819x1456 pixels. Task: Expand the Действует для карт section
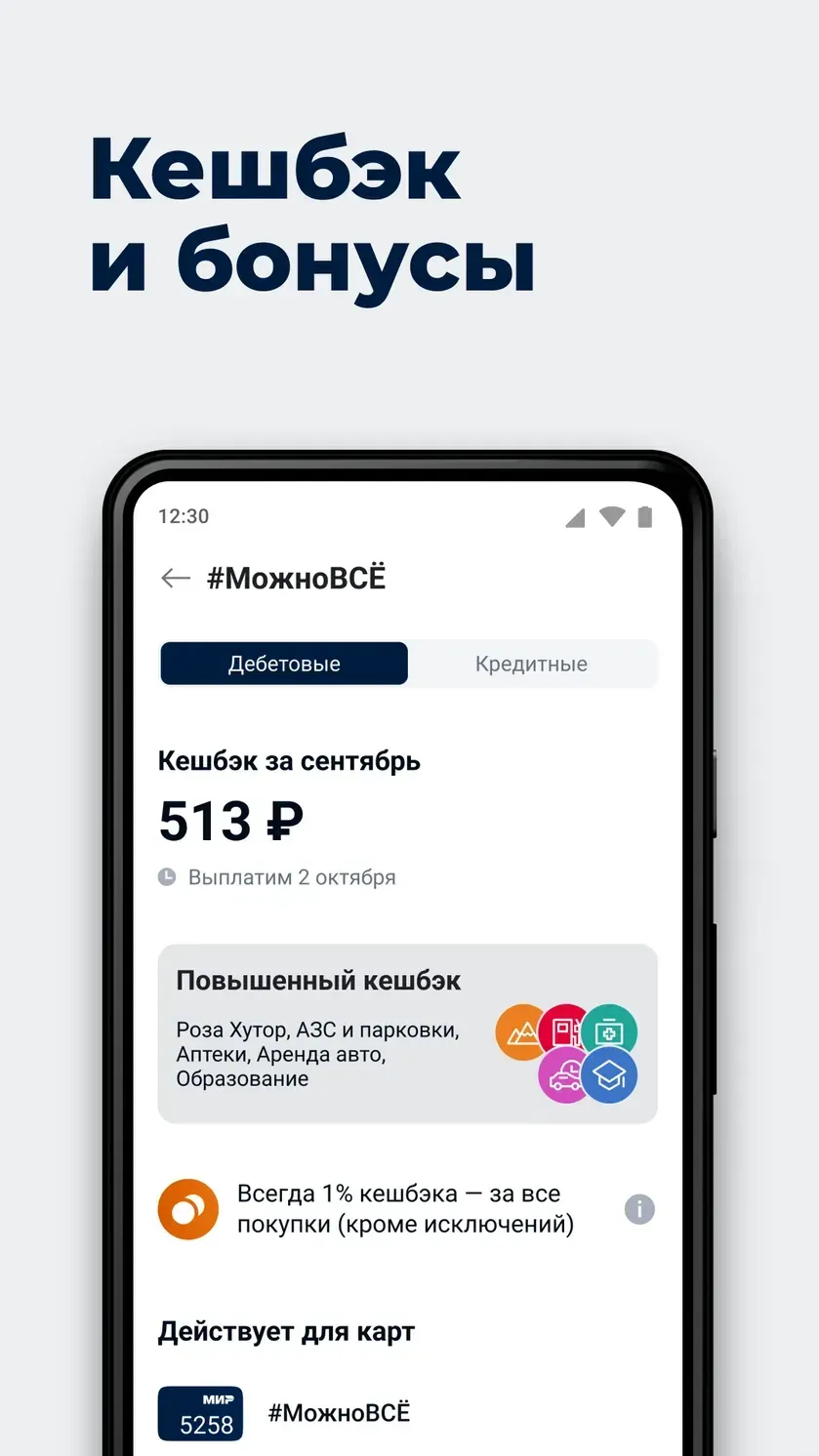(x=286, y=1330)
